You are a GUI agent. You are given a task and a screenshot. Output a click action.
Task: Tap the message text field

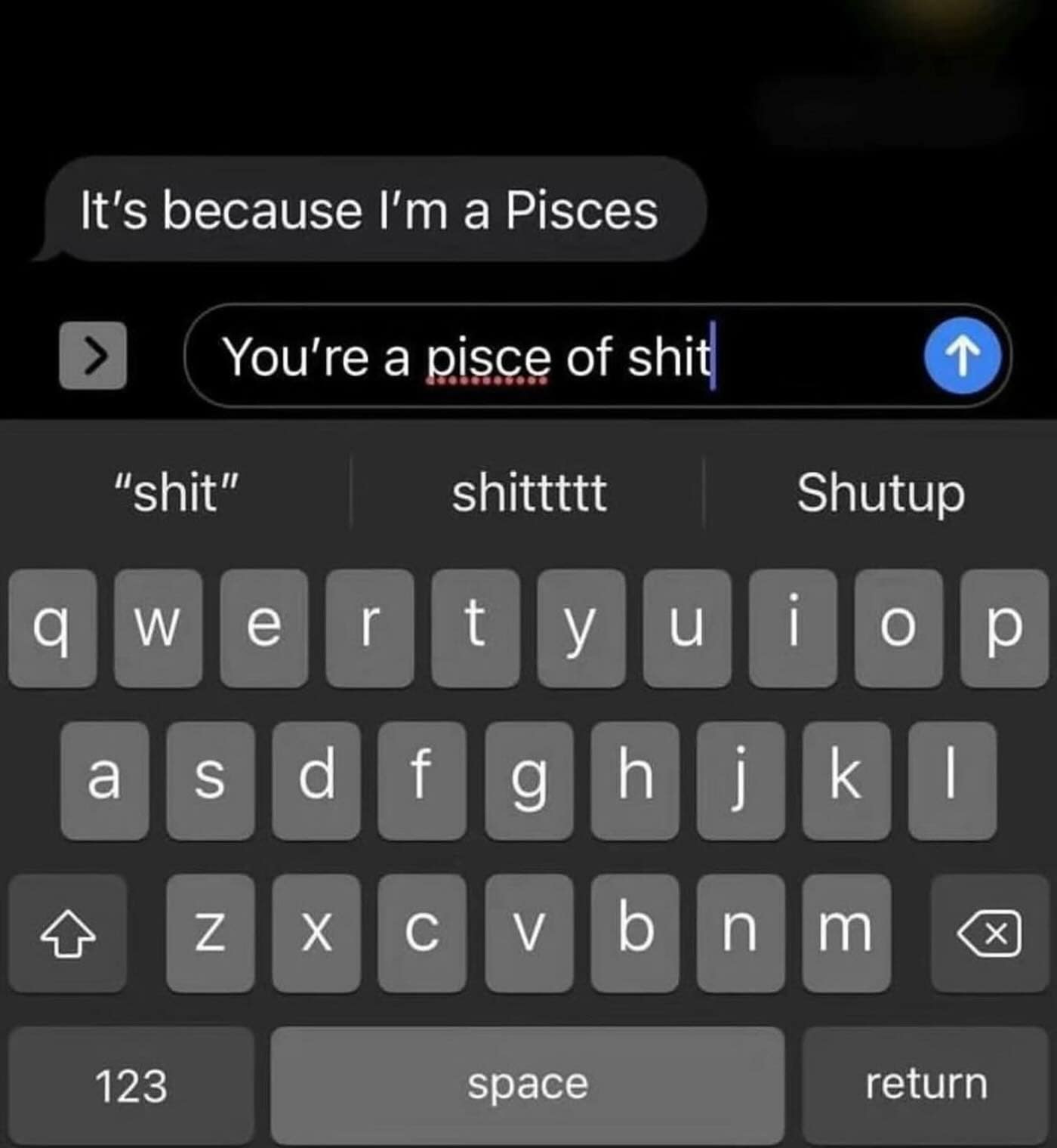[528, 356]
